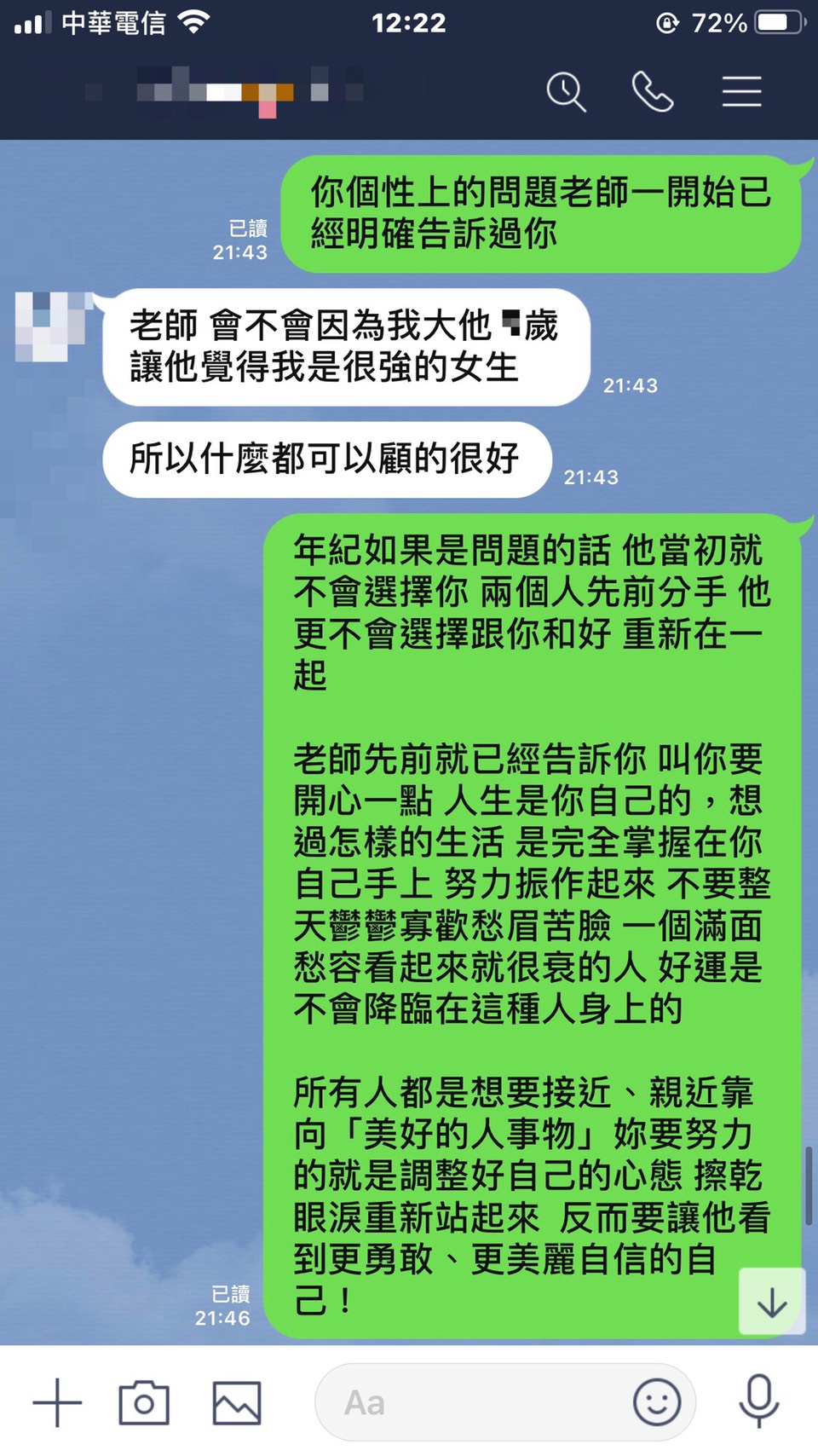
Task: Search within this chat conversation
Action: pyautogui.click(x=566, y=92)
